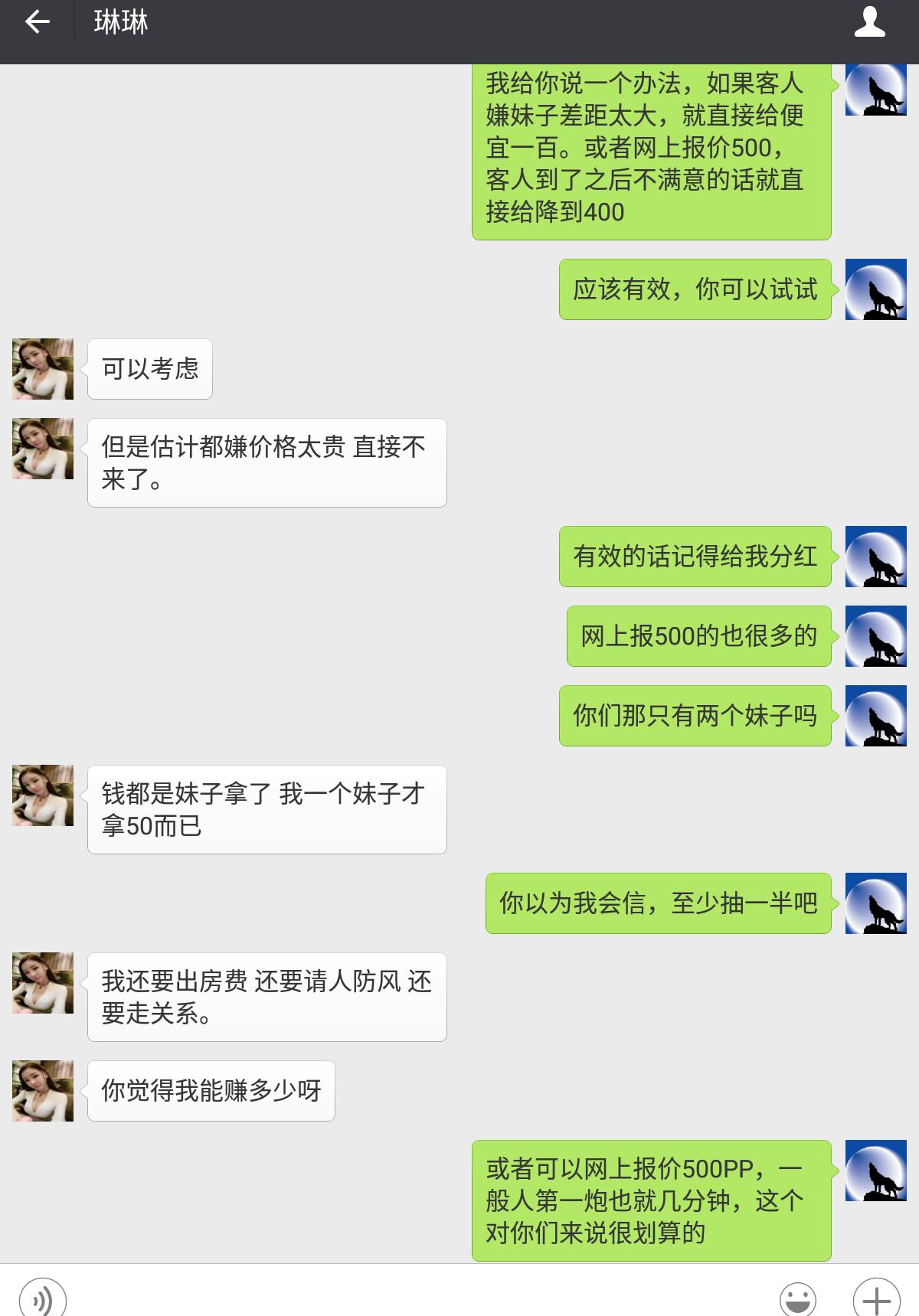This screenshot has height=1316, width=919.
Task: Open chat details via the person icon
Action: click(x=868, y=21)
